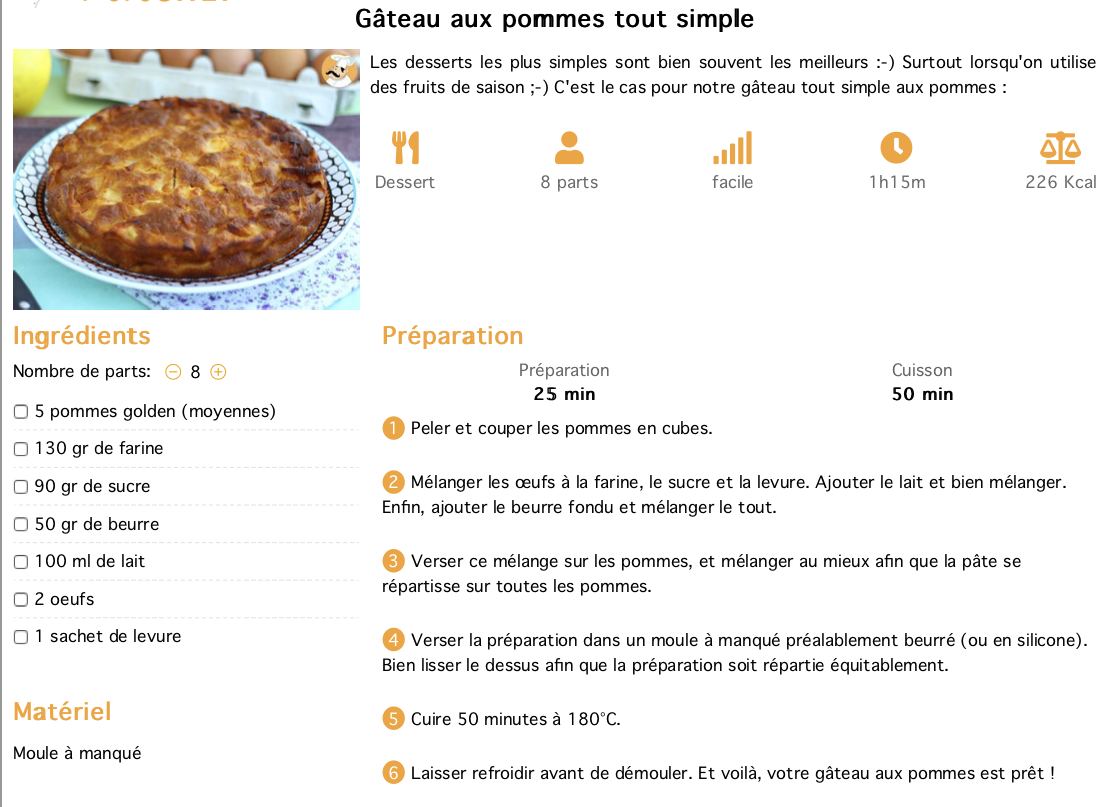Screen dimensions: 1106x807
Task: Mark 90 gr de sucre as done
Action: coord(21,487)
